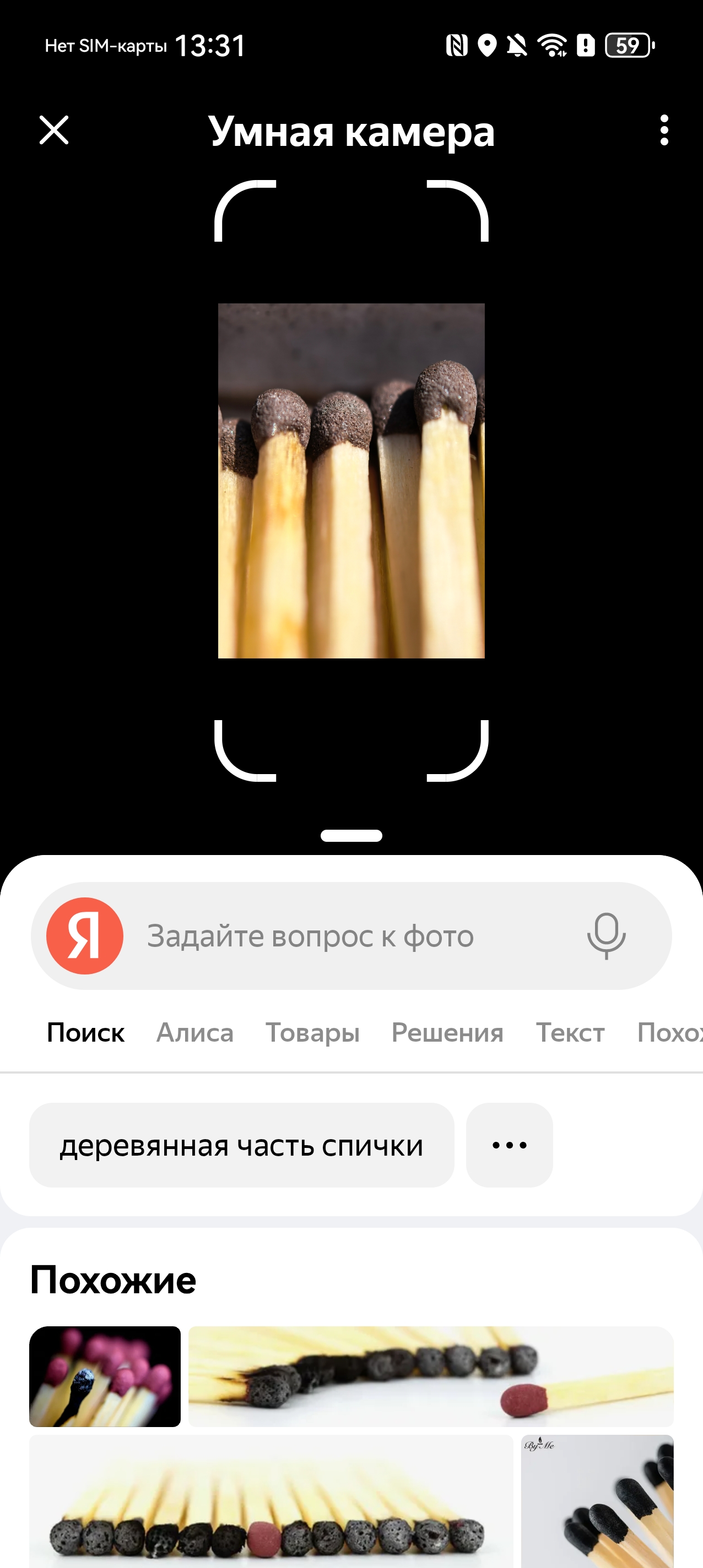Open the Решения tab
703x1568 pixels.
[447, 1032]
